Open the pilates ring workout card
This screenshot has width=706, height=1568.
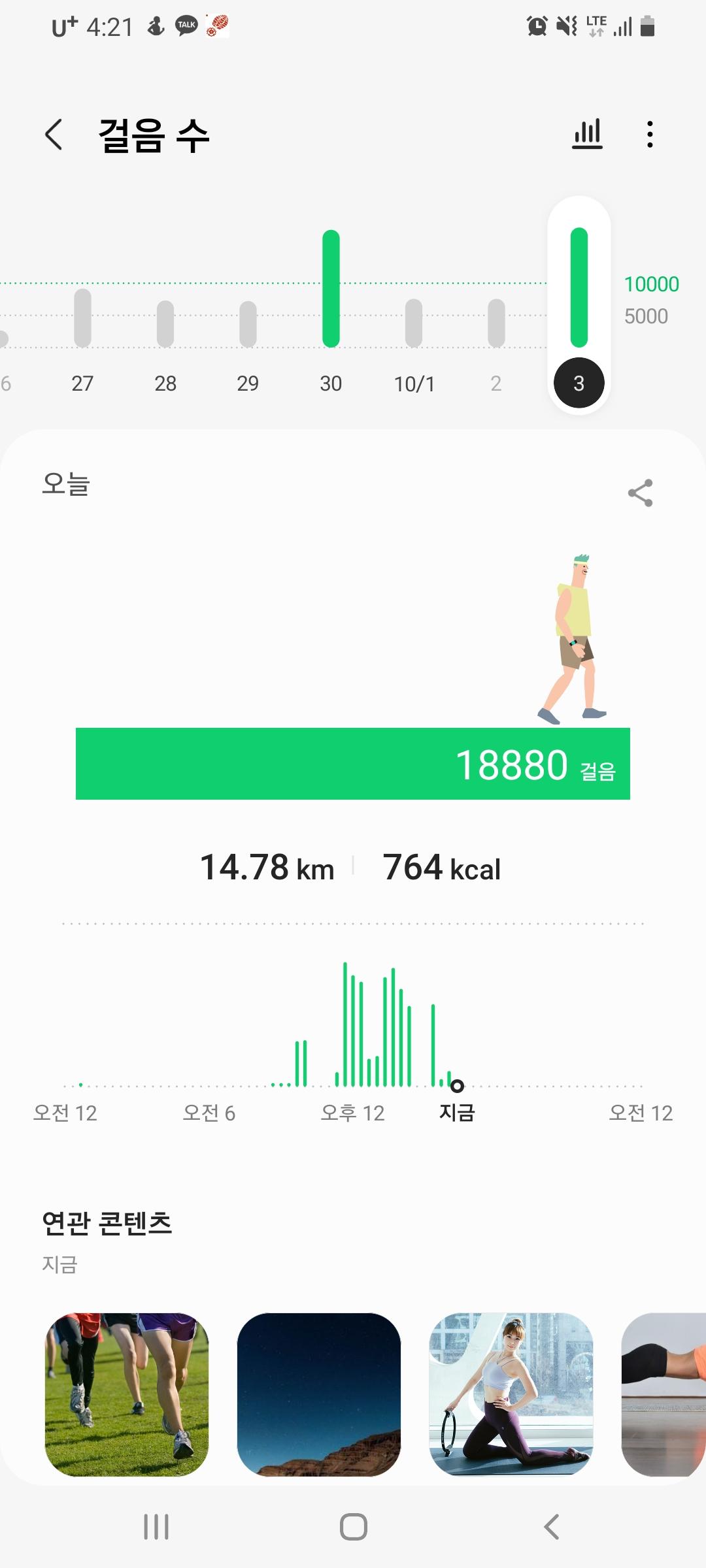tap(511, 1394)
